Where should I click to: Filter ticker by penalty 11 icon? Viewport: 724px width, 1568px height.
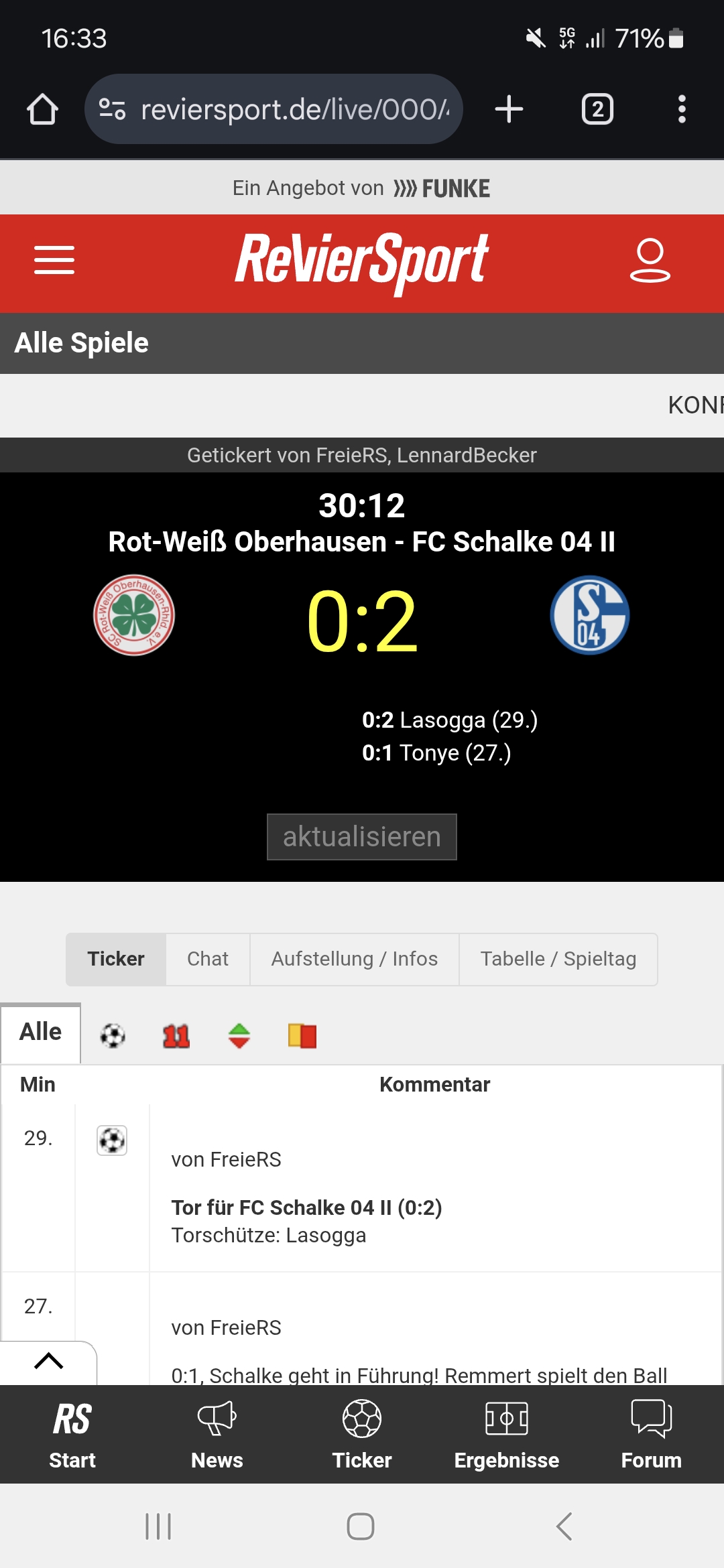click(x=176, y=1036)
